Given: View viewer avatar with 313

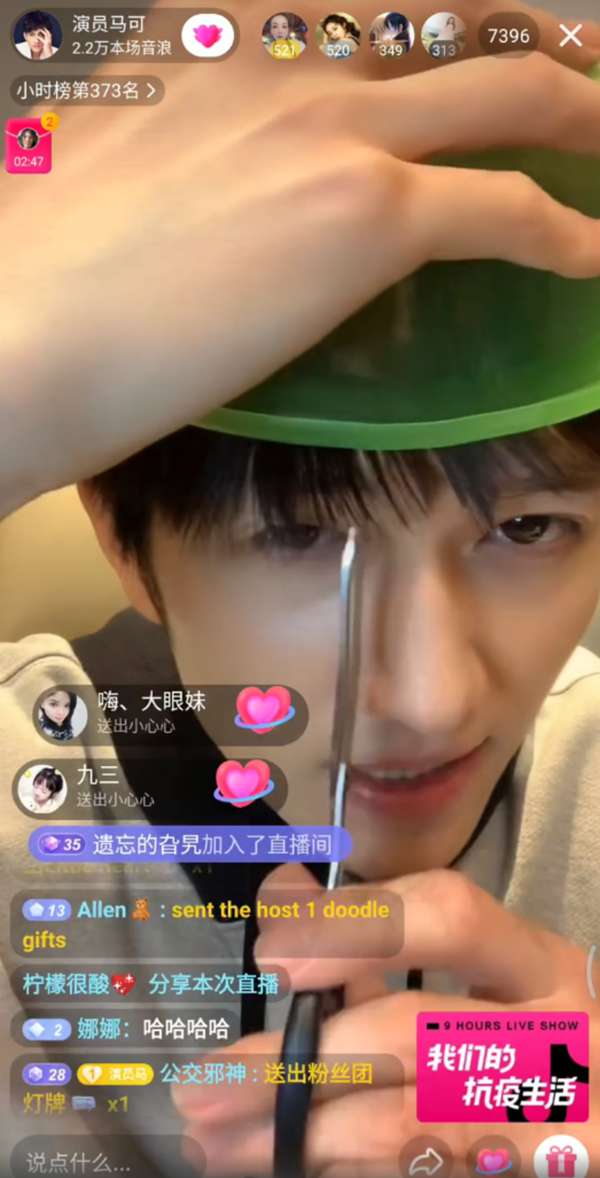Looking at the screenshot, I should pos(443,35).
